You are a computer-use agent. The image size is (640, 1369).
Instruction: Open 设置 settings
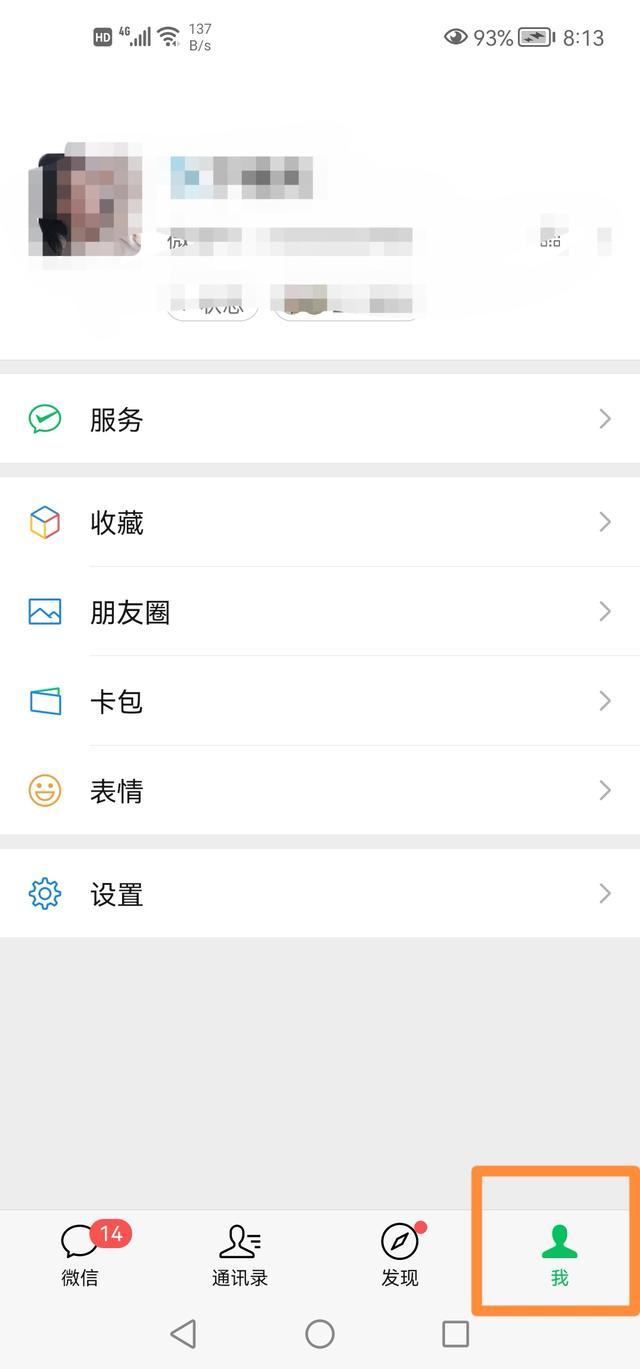(320, 893)
